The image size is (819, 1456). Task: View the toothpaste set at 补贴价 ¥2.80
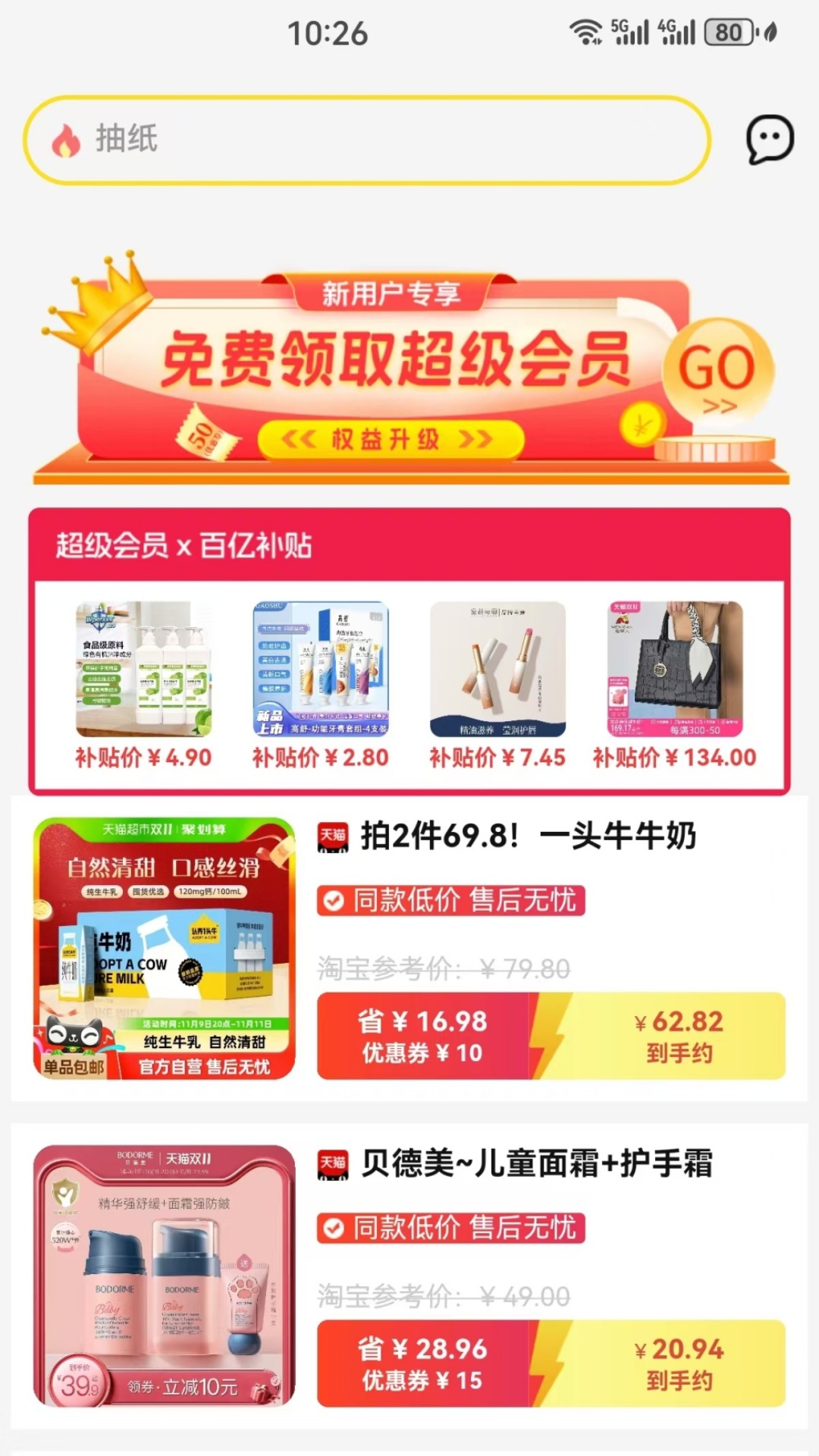coord(321,670)
